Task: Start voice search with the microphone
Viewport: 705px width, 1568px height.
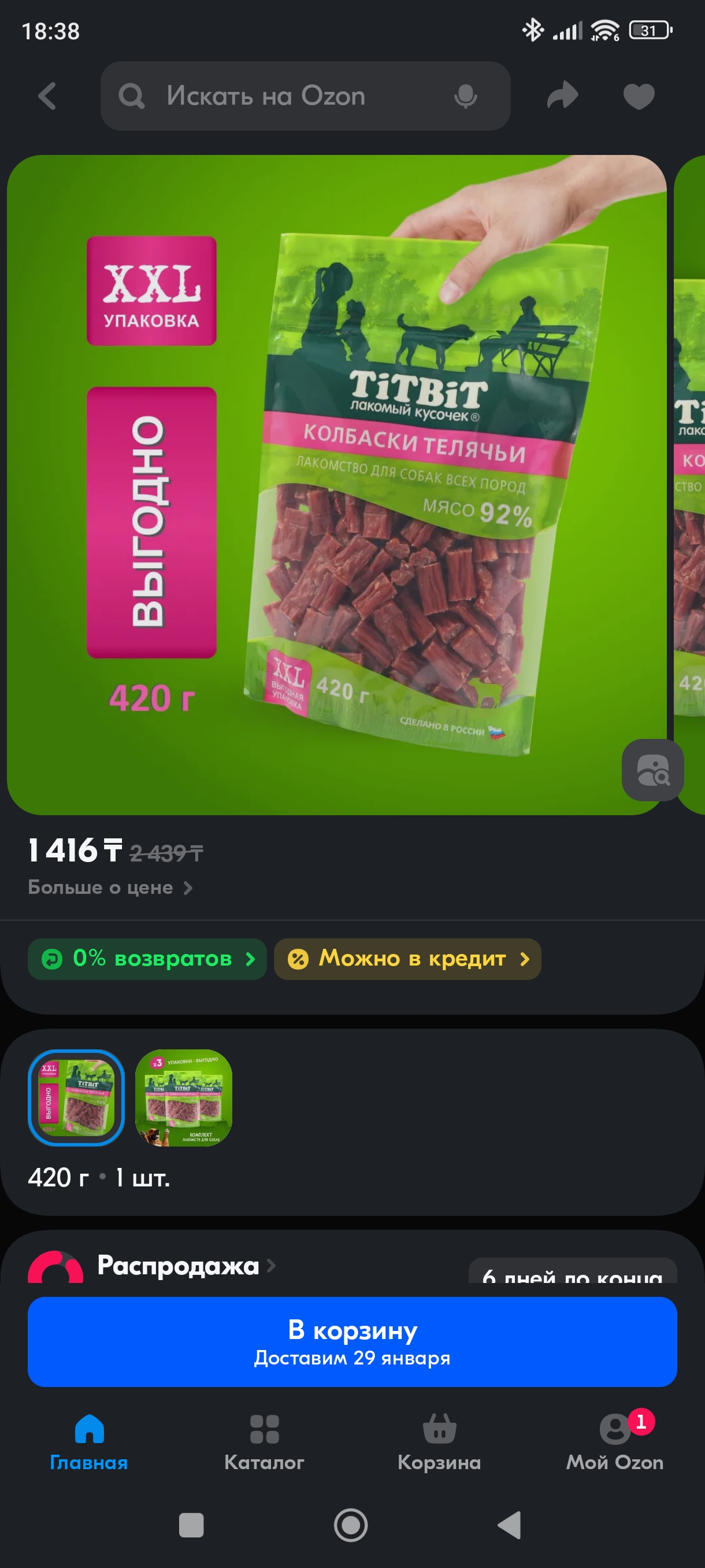Action: [x=465, y=96]
